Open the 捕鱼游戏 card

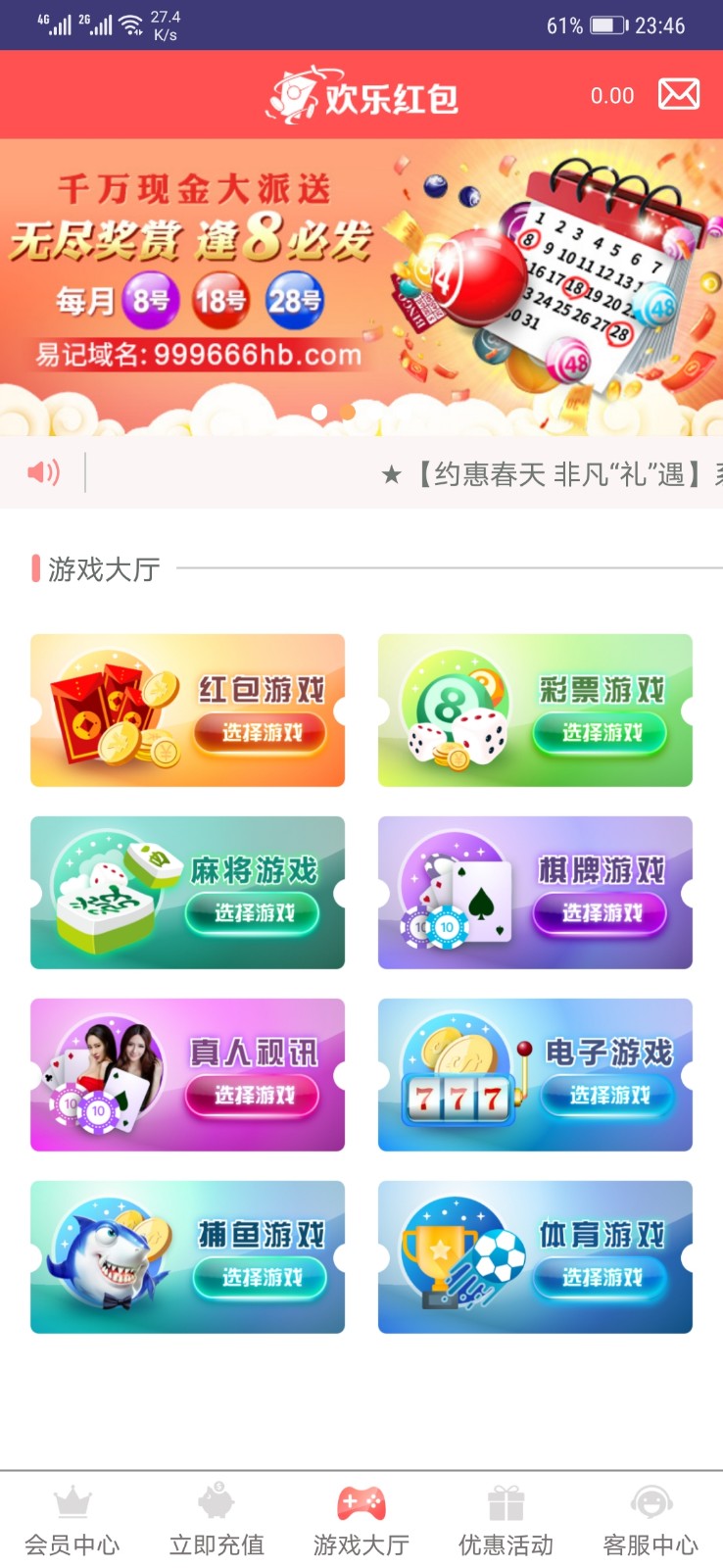click(187, 1257)
